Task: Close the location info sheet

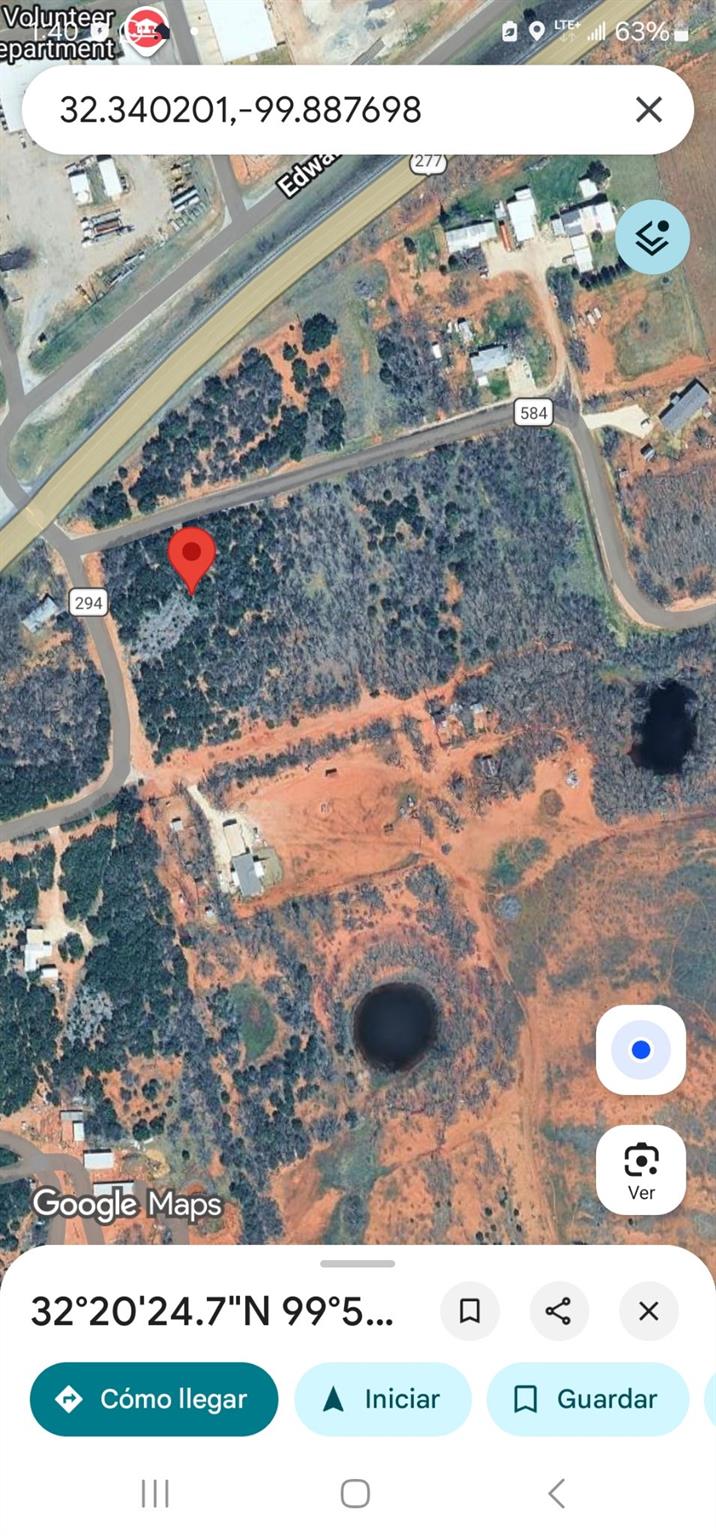Action: [x=648, y=1311]
